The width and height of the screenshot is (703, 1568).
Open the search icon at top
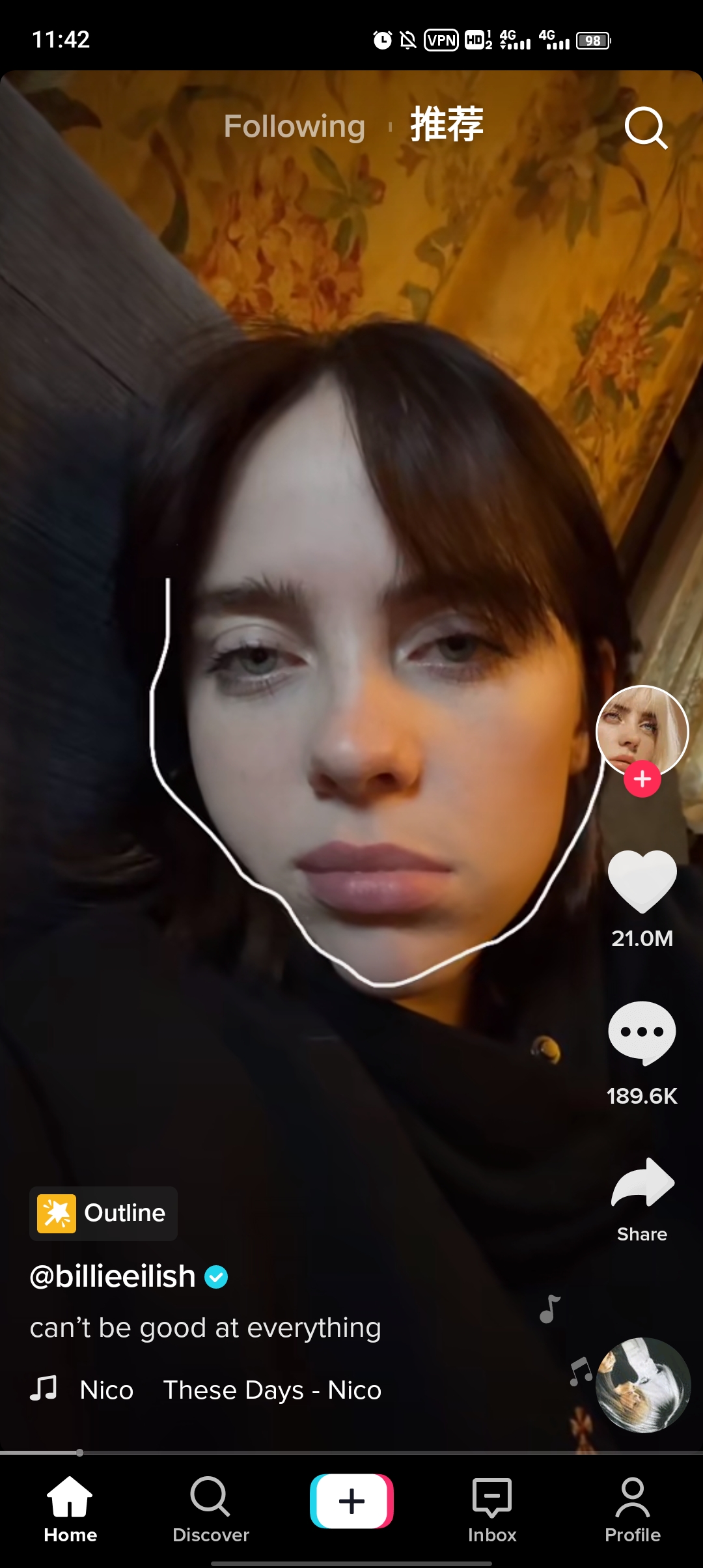point(646,128)
